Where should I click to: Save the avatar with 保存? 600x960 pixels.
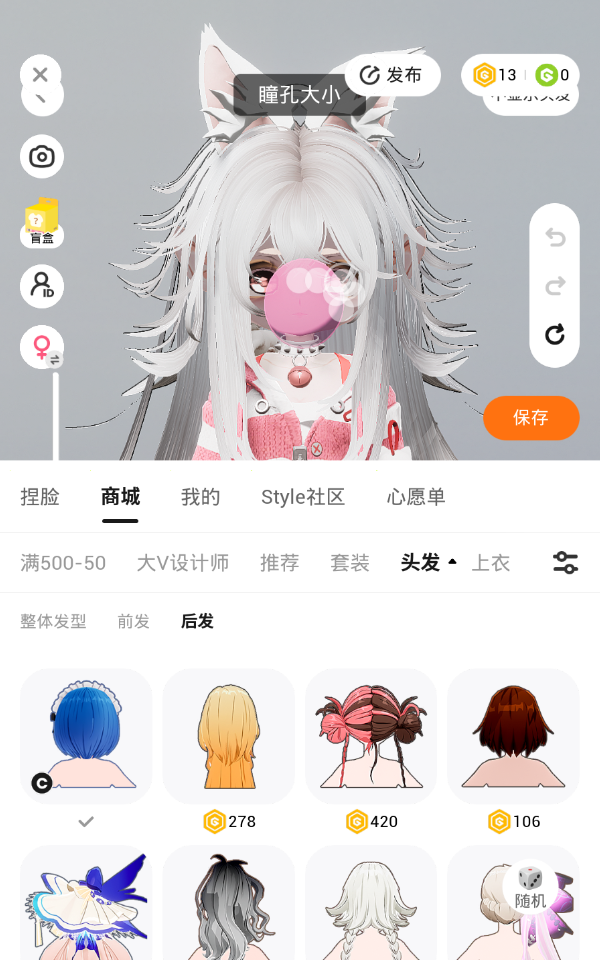(x=531, y=417)
